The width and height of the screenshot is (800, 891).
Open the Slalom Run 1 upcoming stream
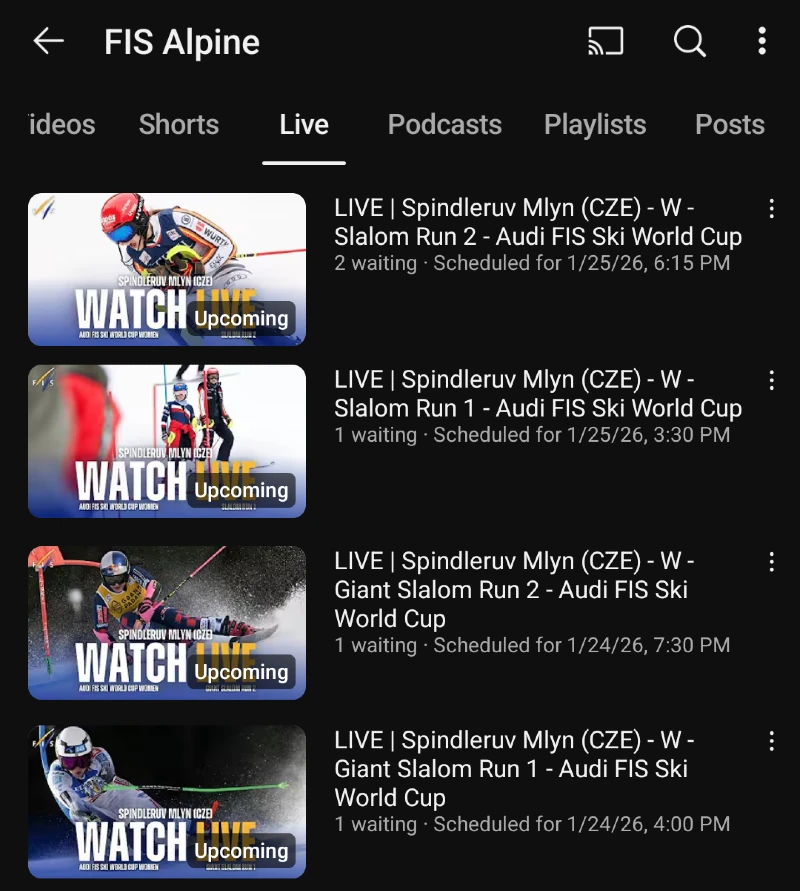pyautogui.click(x=167, y=441)
